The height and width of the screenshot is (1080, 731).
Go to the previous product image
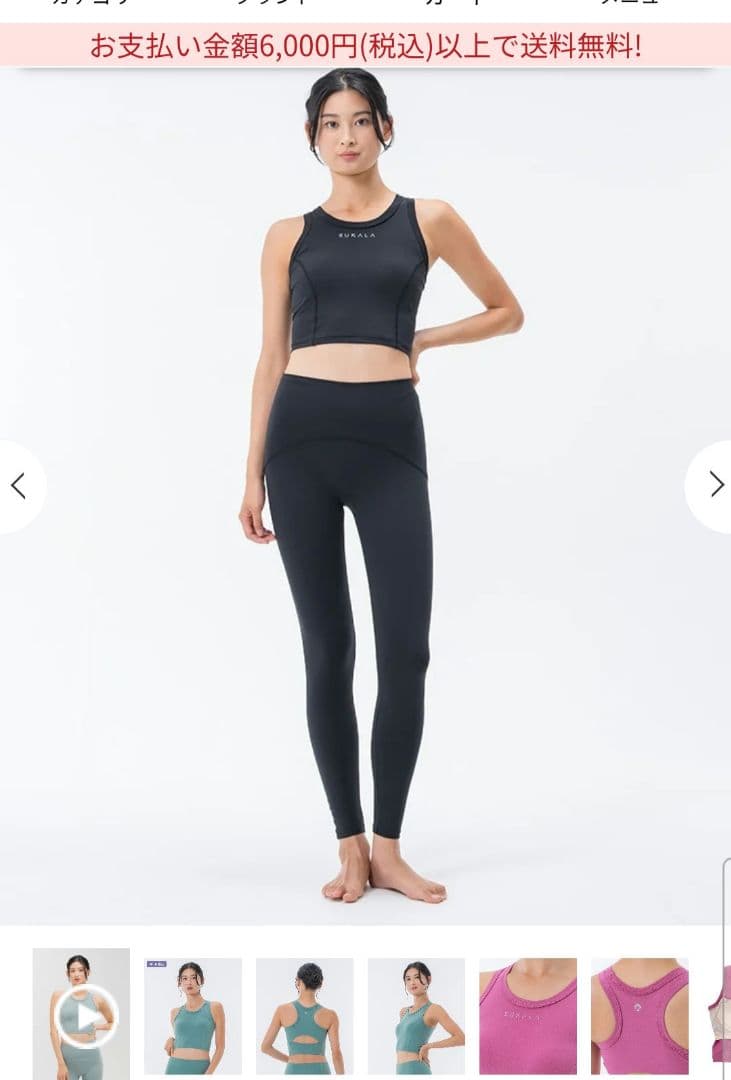[x=18, y=486]
